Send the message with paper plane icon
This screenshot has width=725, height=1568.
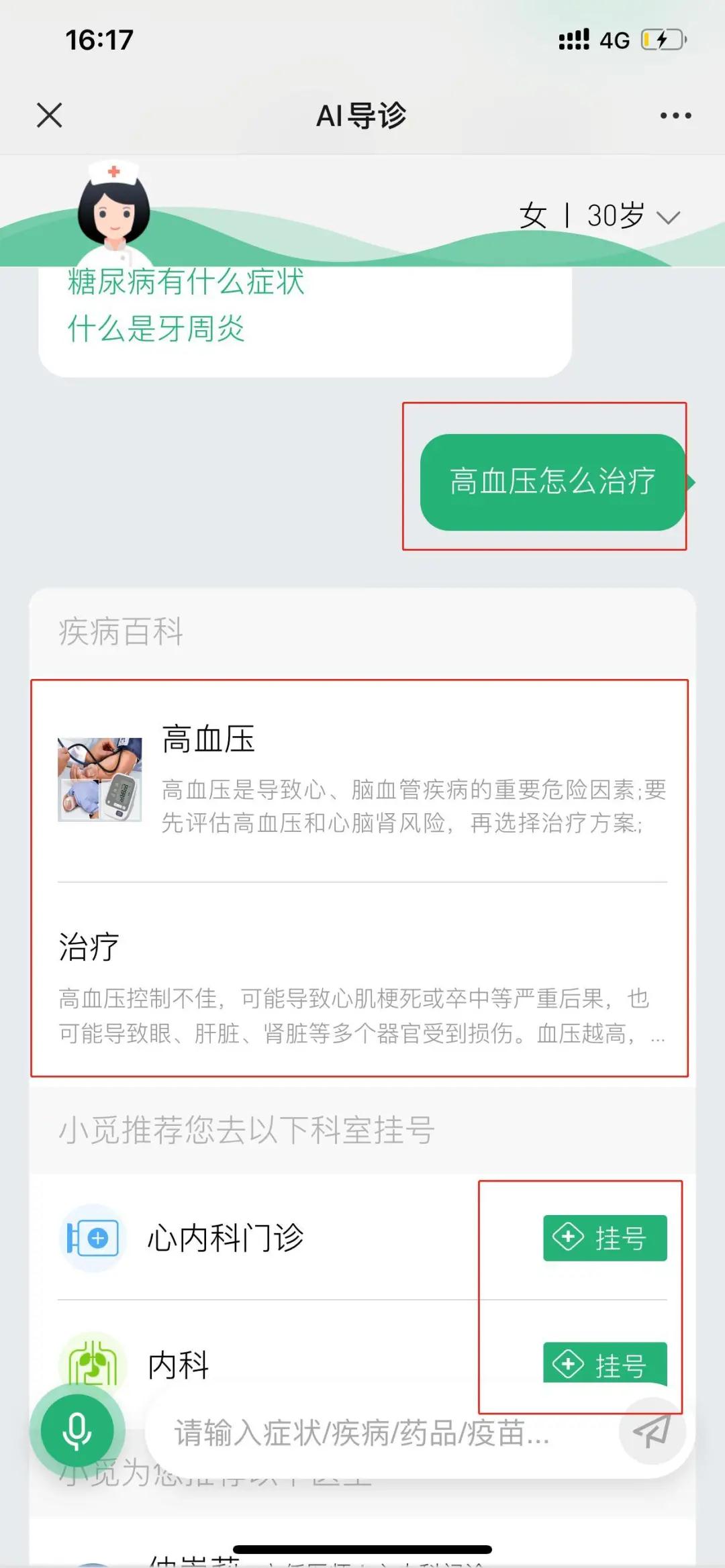pyautogui.click(x=652, y=1431)
